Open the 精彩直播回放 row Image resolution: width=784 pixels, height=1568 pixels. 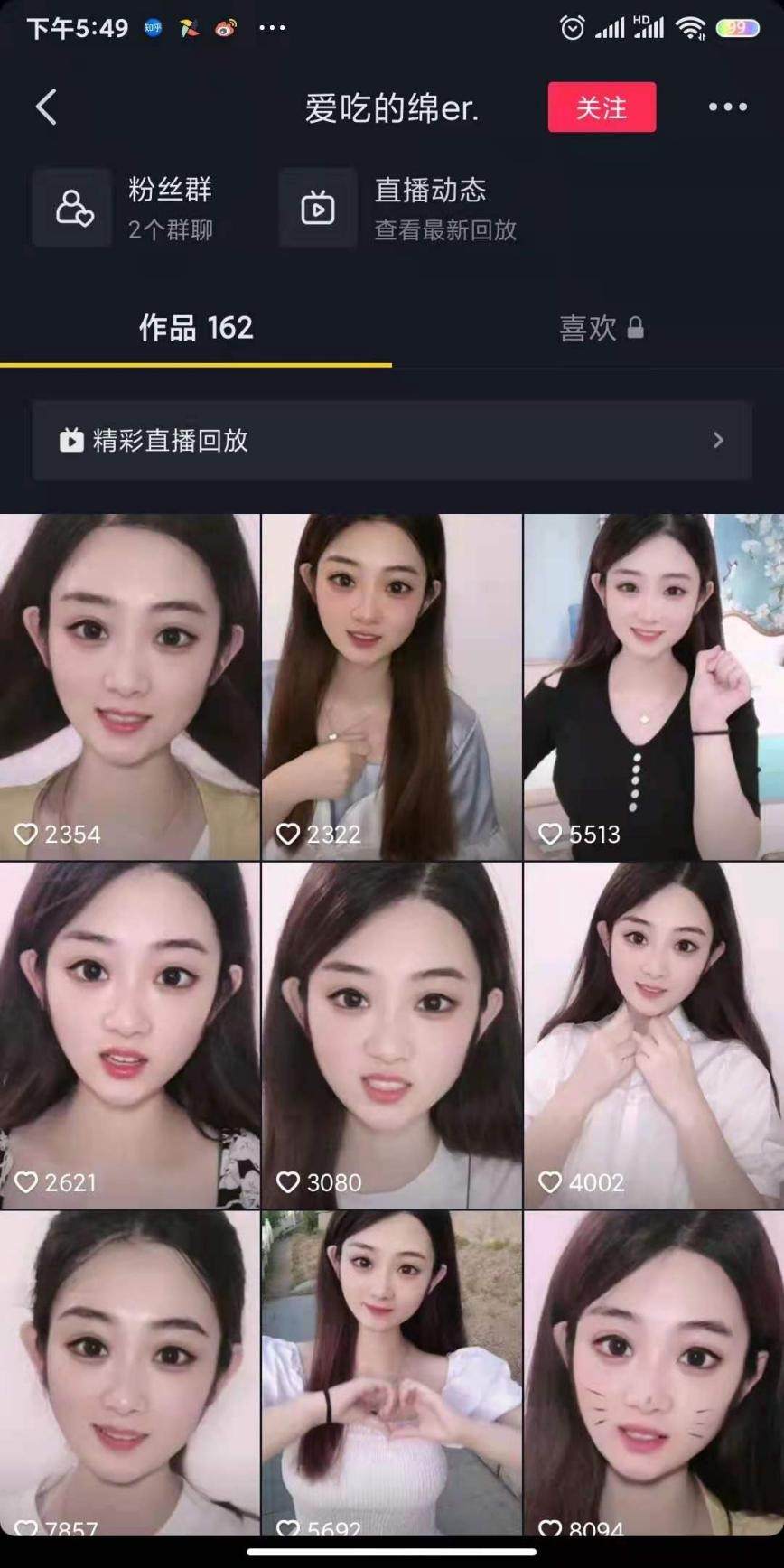[392, 440]
